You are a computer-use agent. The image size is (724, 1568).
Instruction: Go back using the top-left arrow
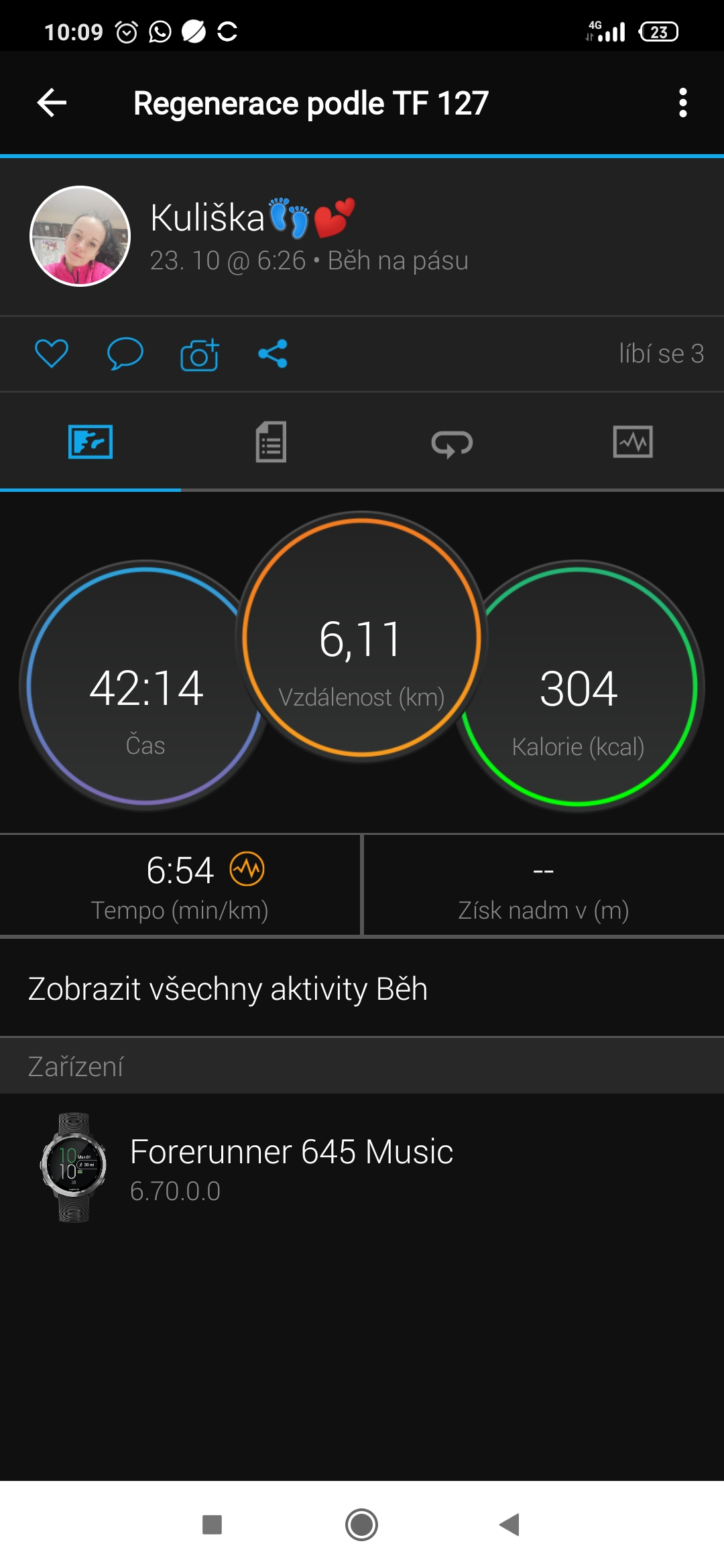[52, 103]
